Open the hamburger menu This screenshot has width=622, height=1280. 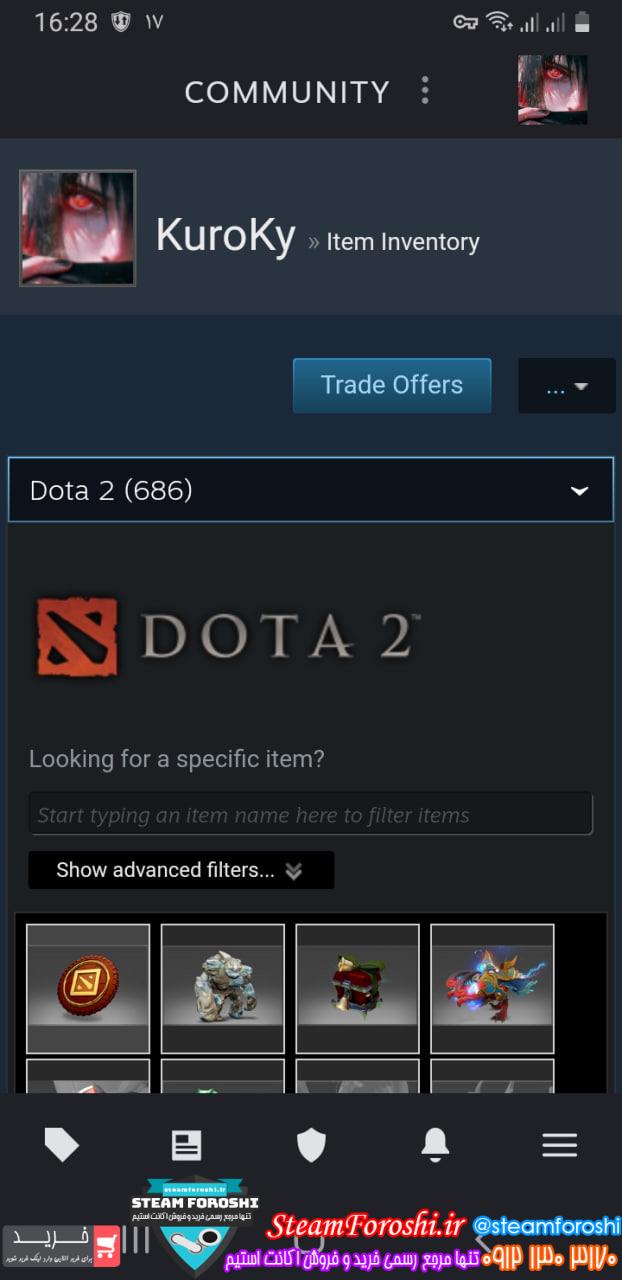559,1145
